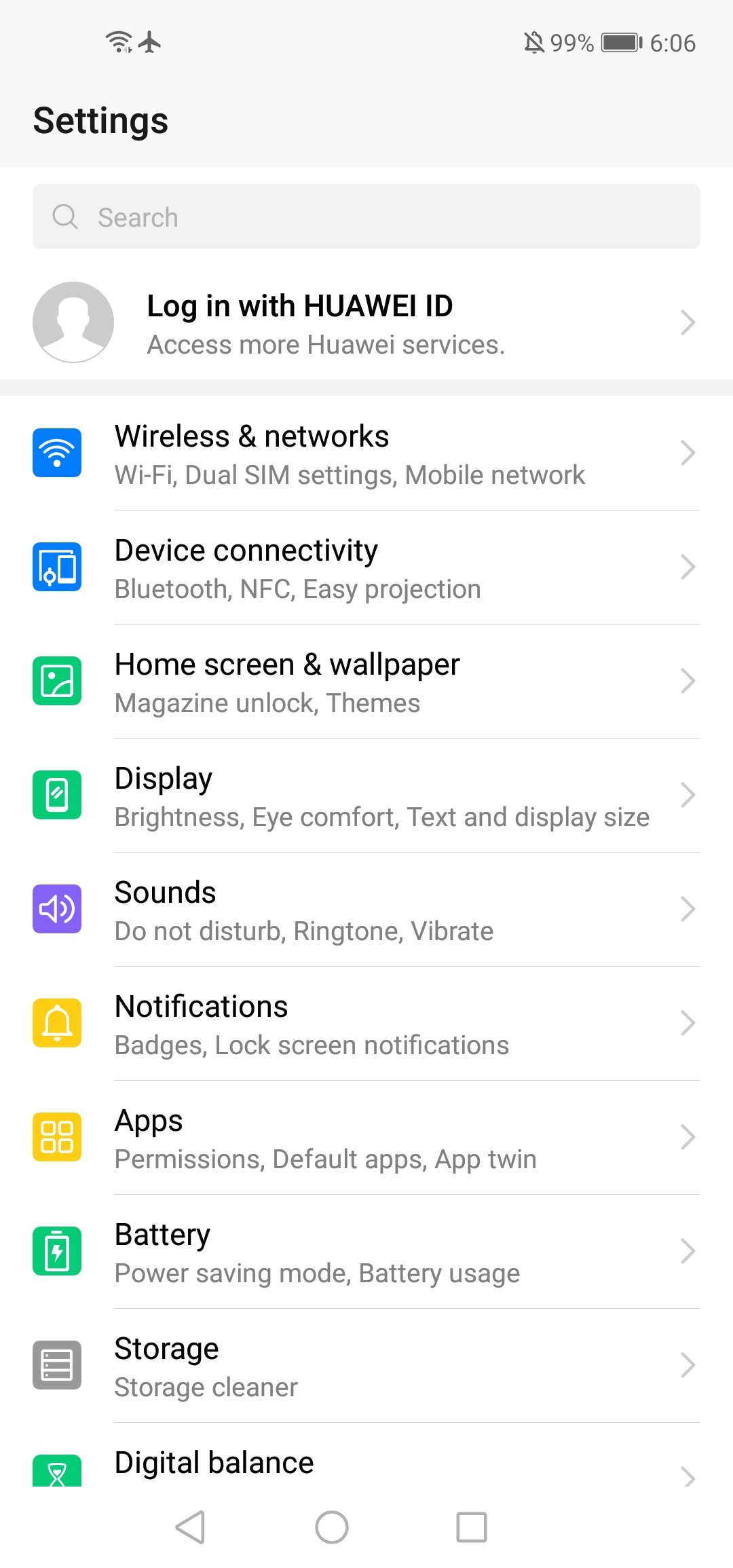This screenshot has width=733, height=1568.
Task: Open Battery settings
Action: 366,1252
